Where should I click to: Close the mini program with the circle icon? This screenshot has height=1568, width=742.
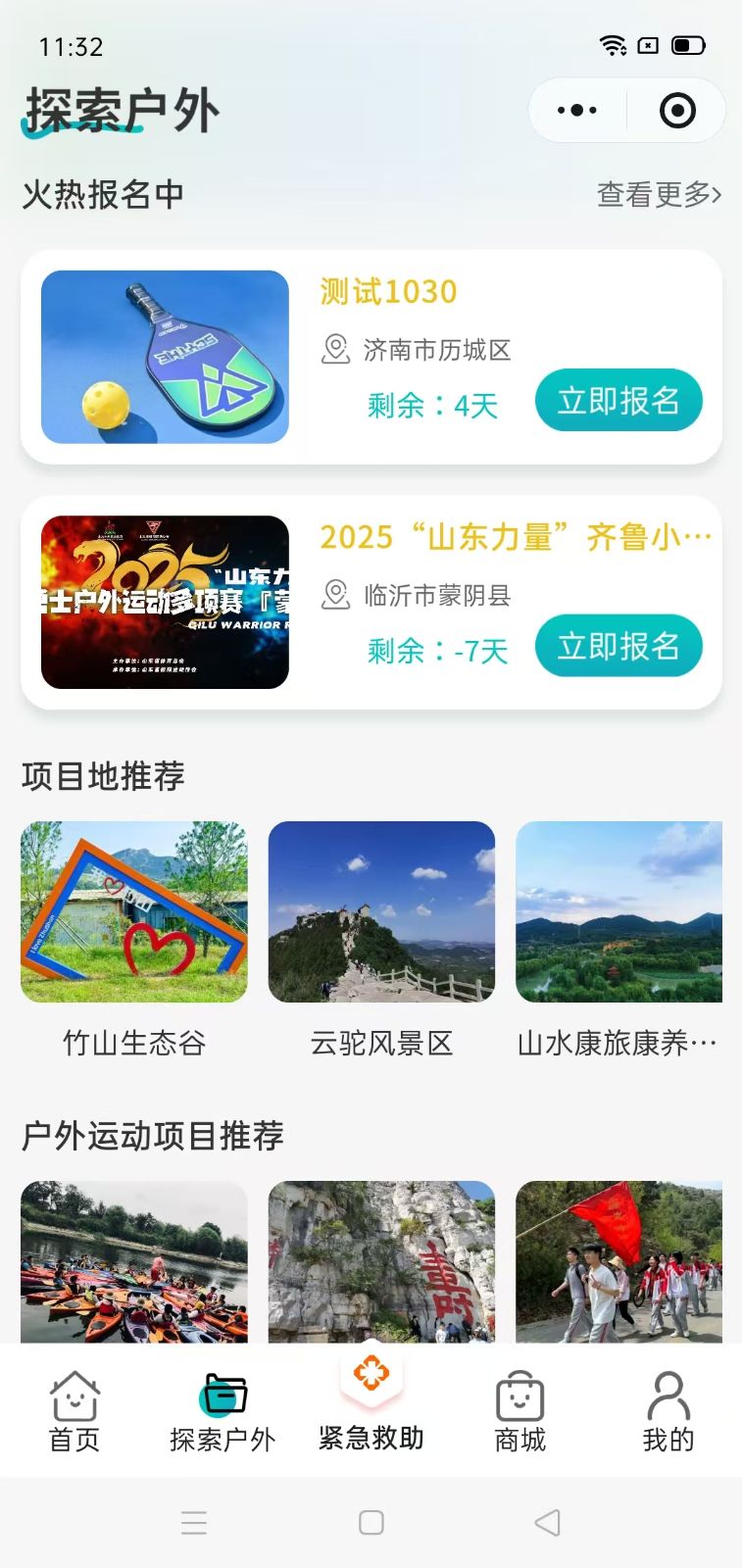pos(677,111)
